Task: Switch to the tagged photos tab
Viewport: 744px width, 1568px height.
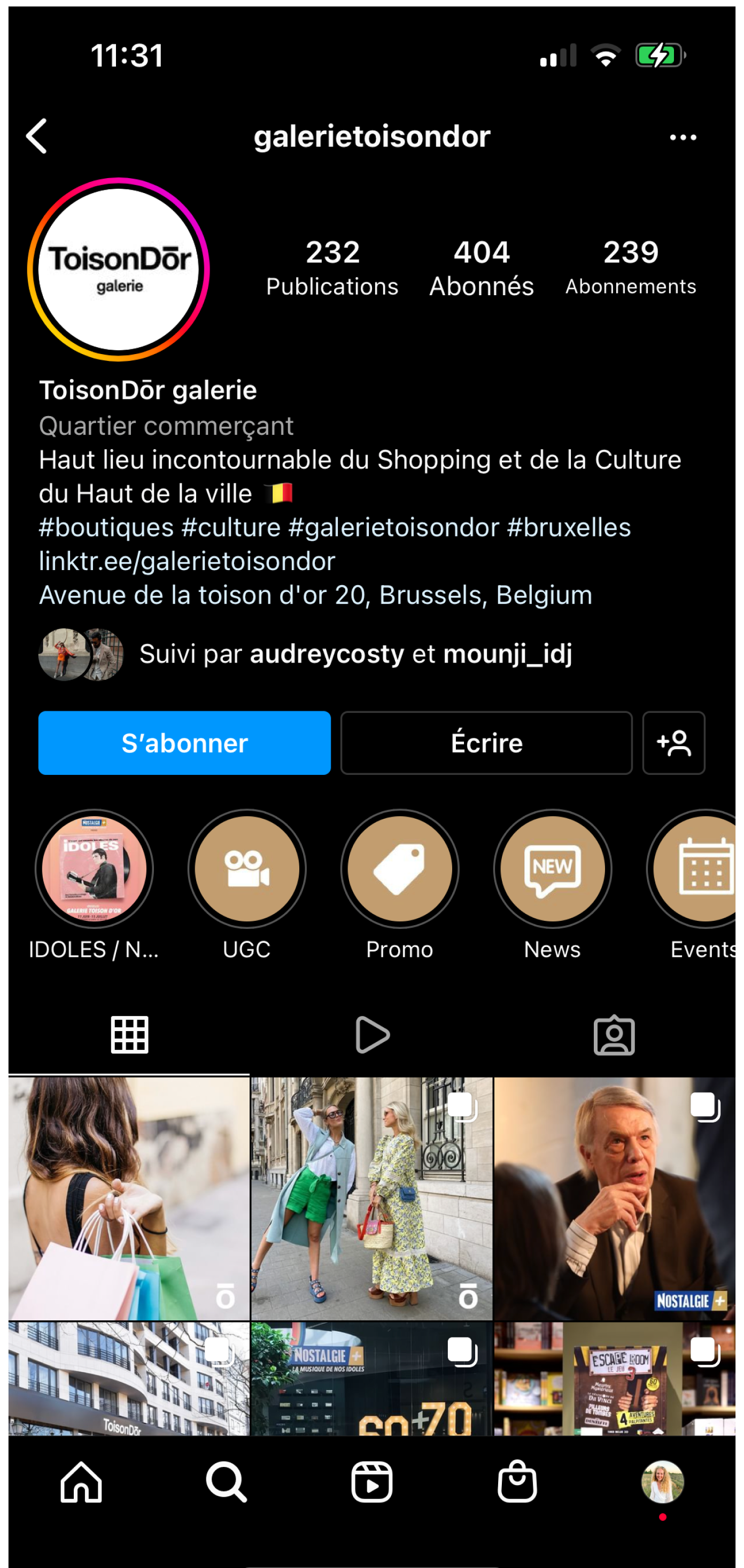Action: (614, 1035)
